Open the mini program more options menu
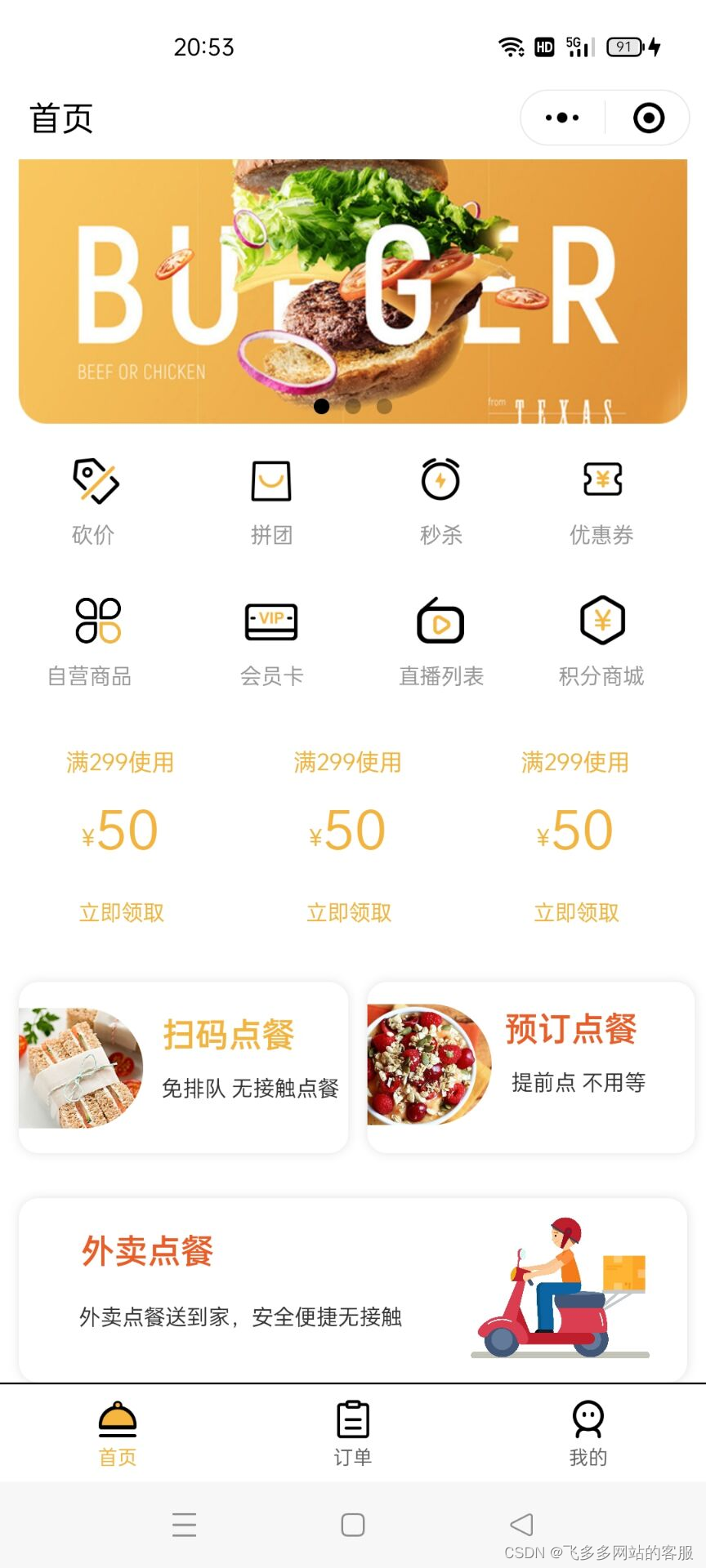This screenshot has width=706, height=1568. tap(562, 118)
